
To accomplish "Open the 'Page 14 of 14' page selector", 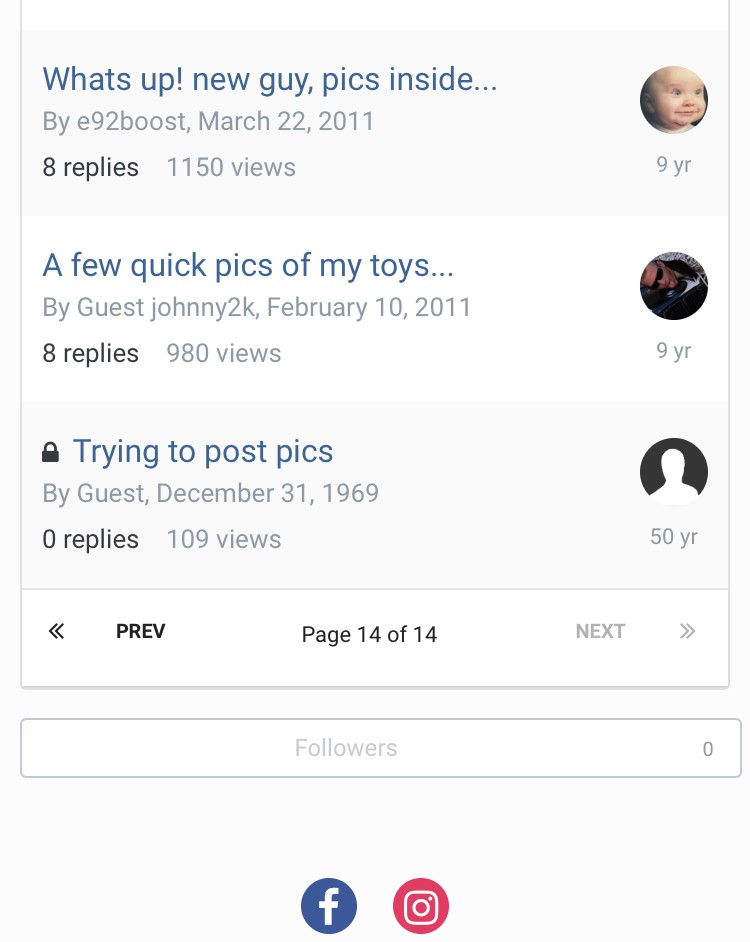I will pyautogui.click(x=369, y=634).
